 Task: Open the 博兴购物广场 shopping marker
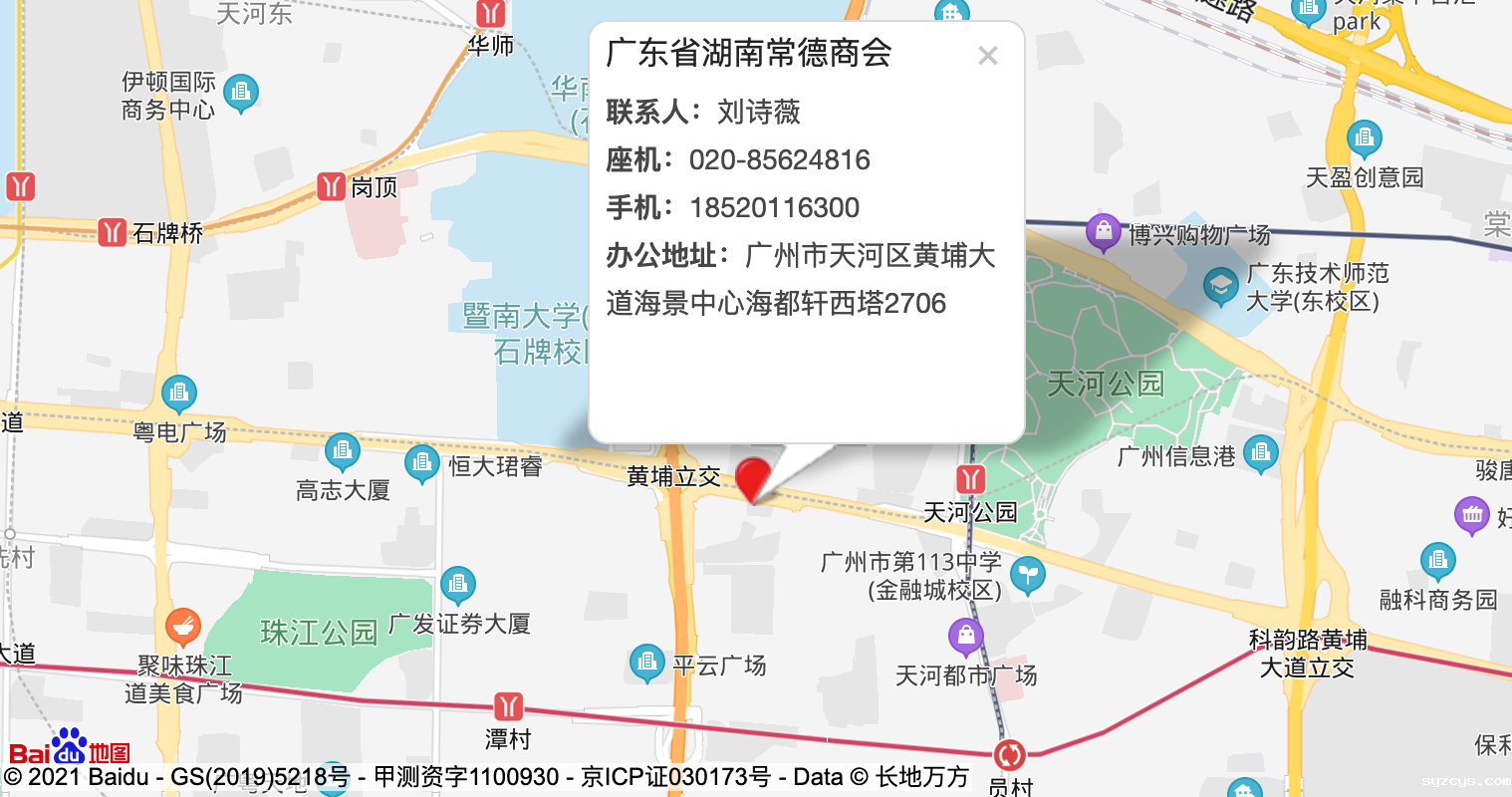click(x=1103, y=232)
